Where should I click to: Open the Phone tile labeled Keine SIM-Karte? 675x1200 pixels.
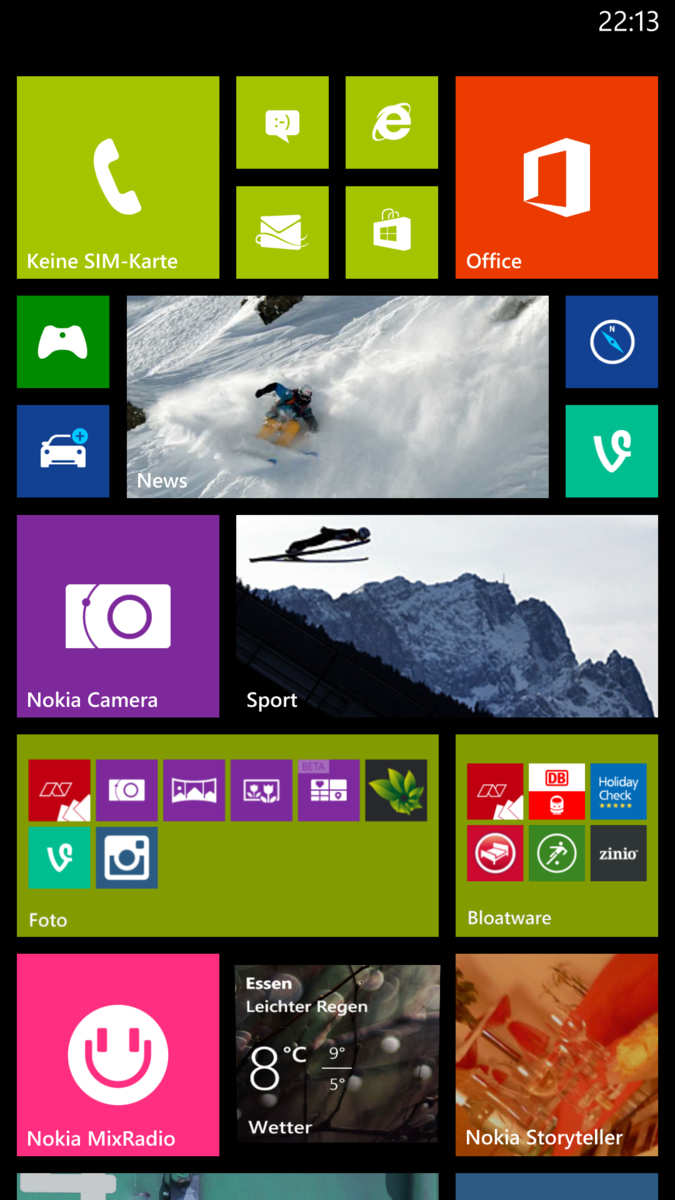[118, 177]
